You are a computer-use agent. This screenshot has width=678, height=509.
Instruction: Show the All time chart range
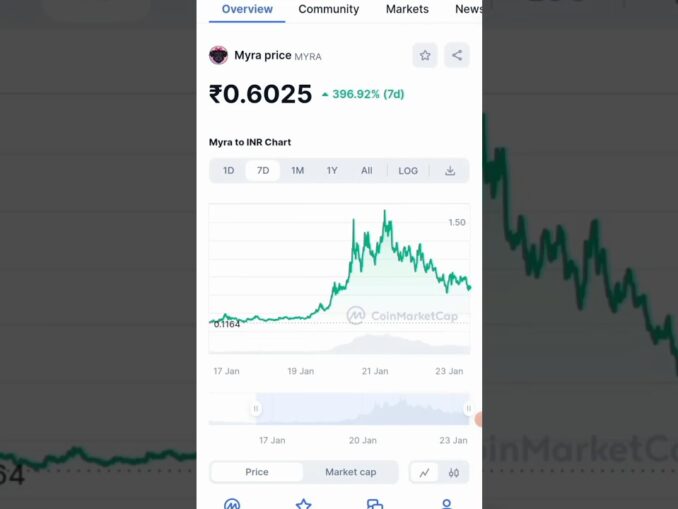click(x=366, y=171)
